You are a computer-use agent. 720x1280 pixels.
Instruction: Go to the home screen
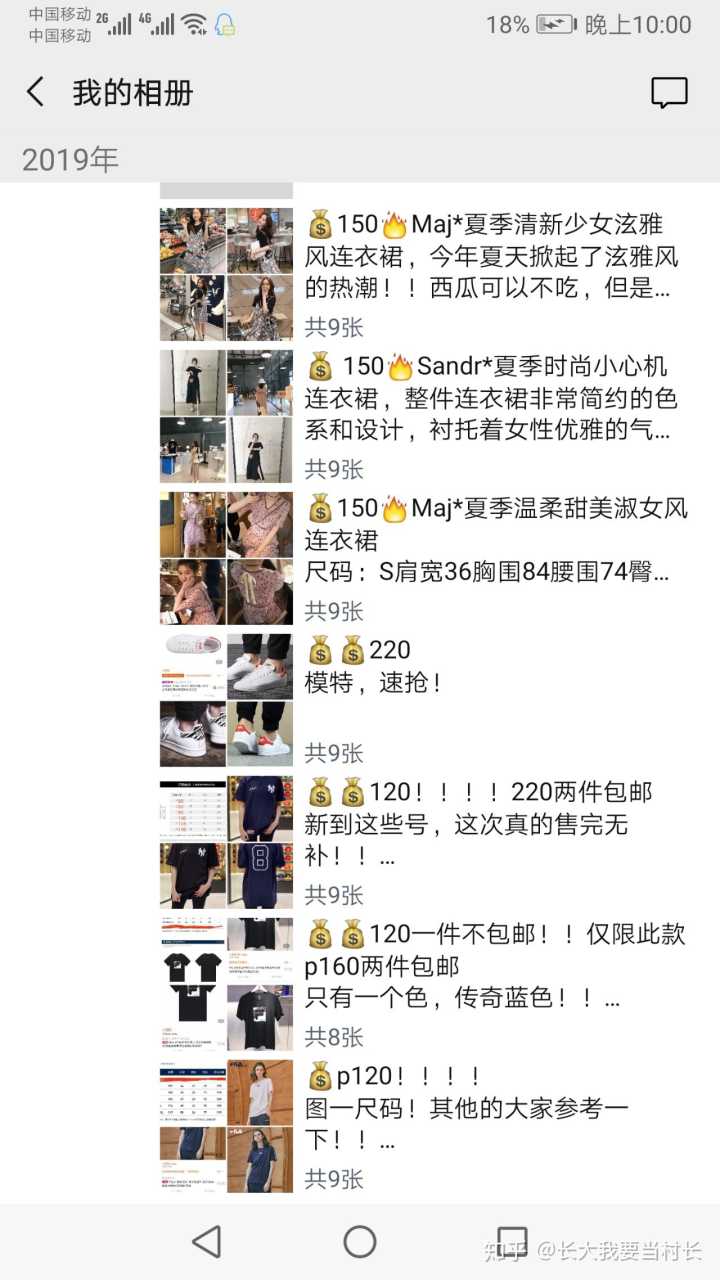(x=360, y=1242)
